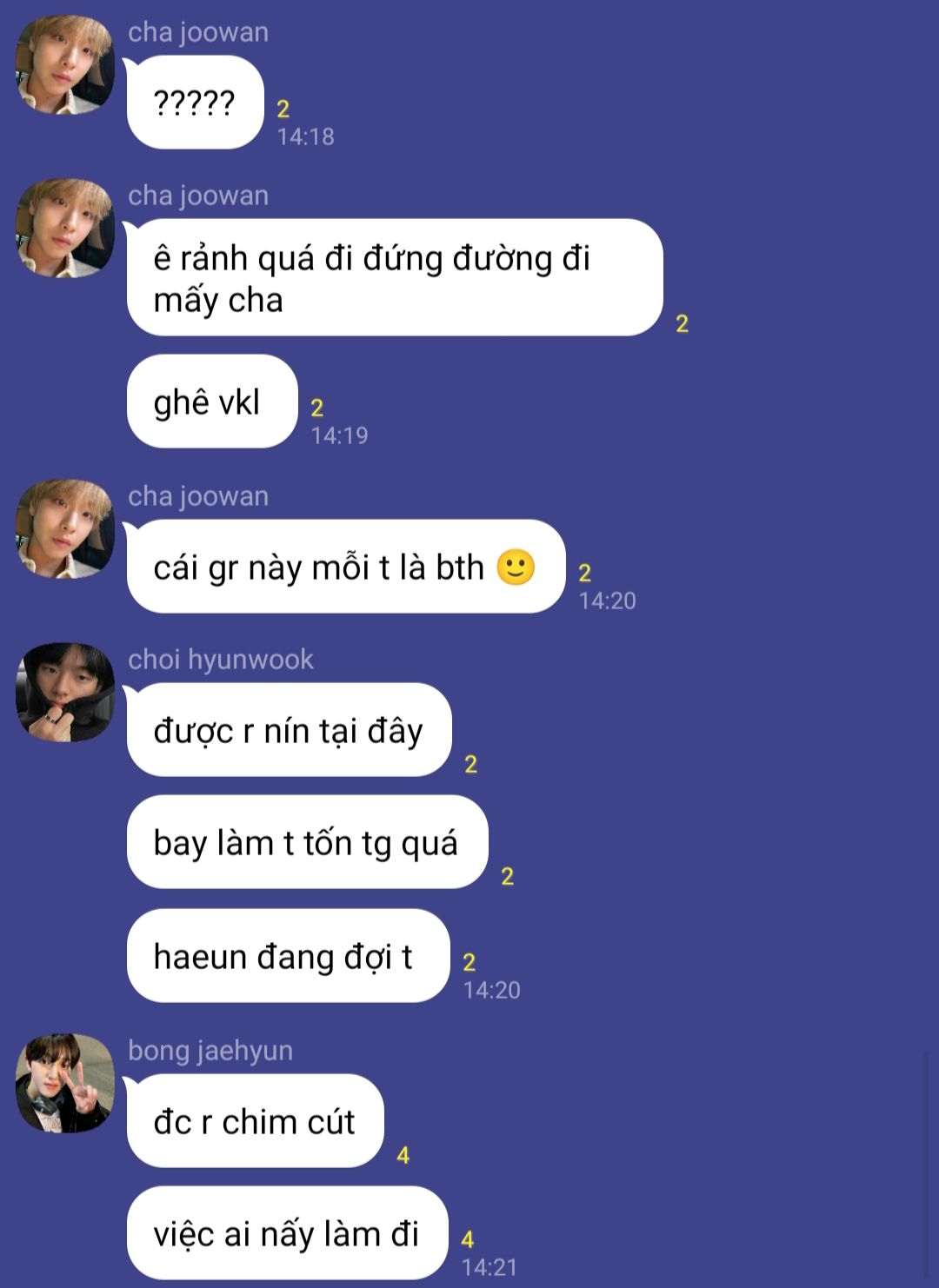The width and height of the screenshot is (939, 1288).
Task: Tap cha joowan's avatar next to 'ê rảnh quá' message
Action: point(65,229)
